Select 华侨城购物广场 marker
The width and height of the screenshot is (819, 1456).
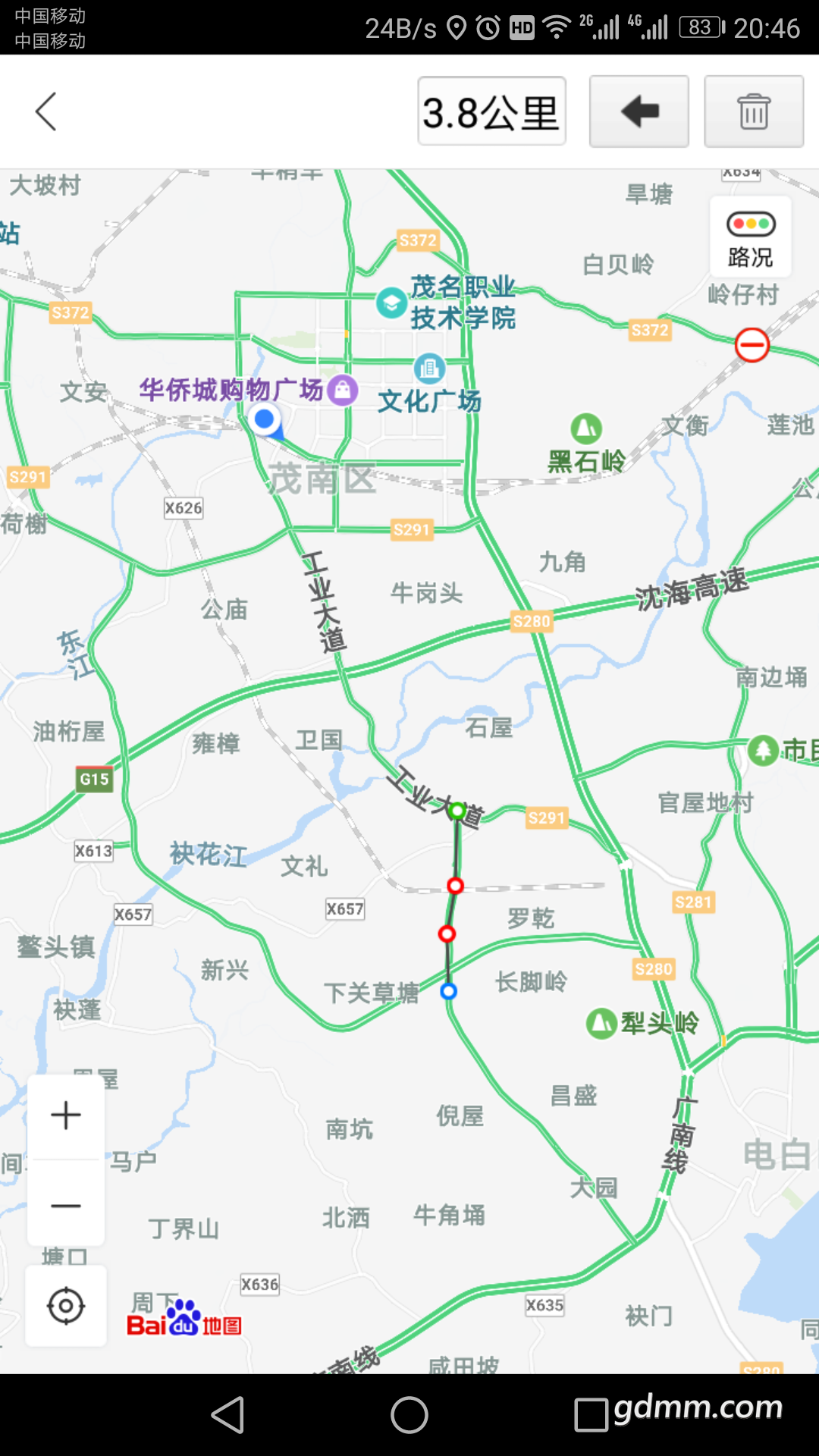pyautogui.click(x=343, y=390)
